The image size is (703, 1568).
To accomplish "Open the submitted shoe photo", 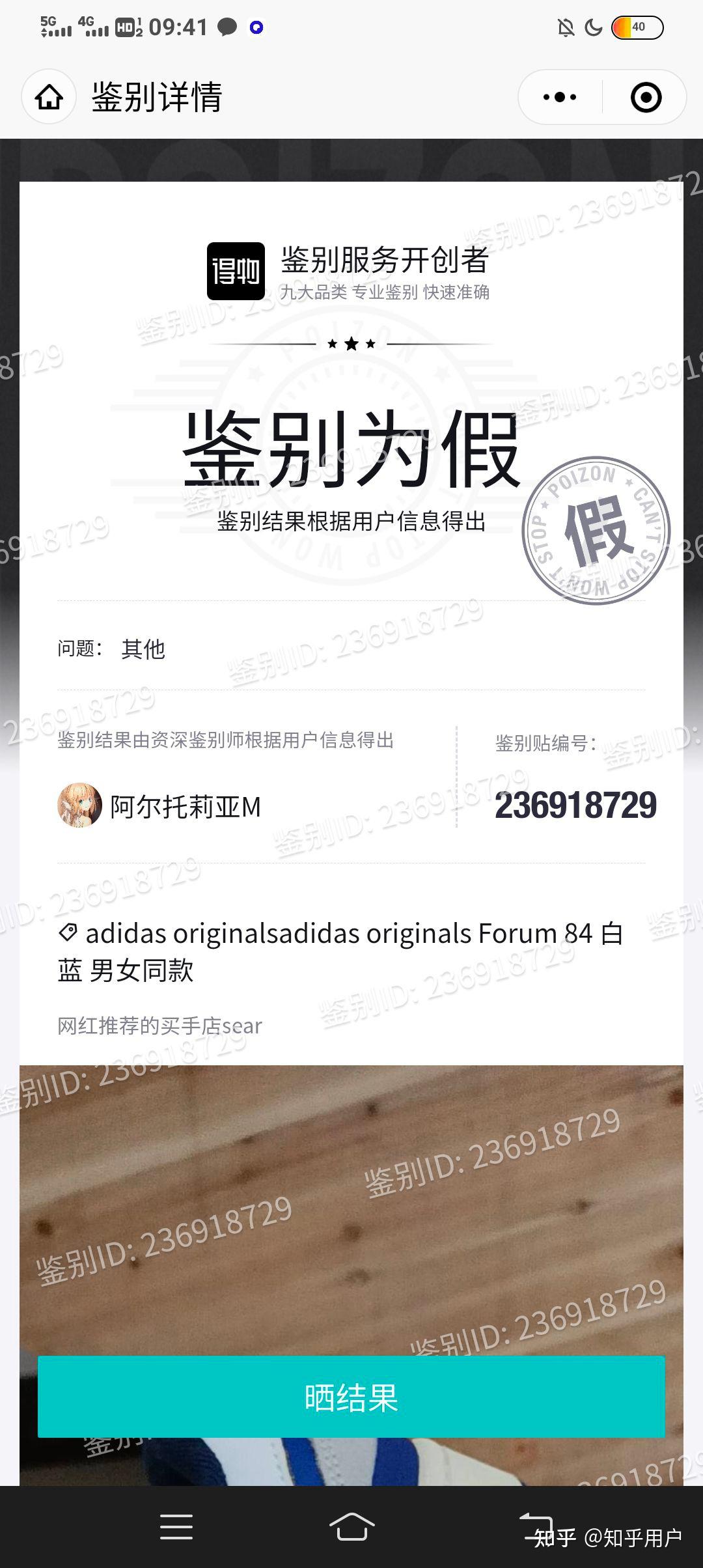I will (351, 1275).
